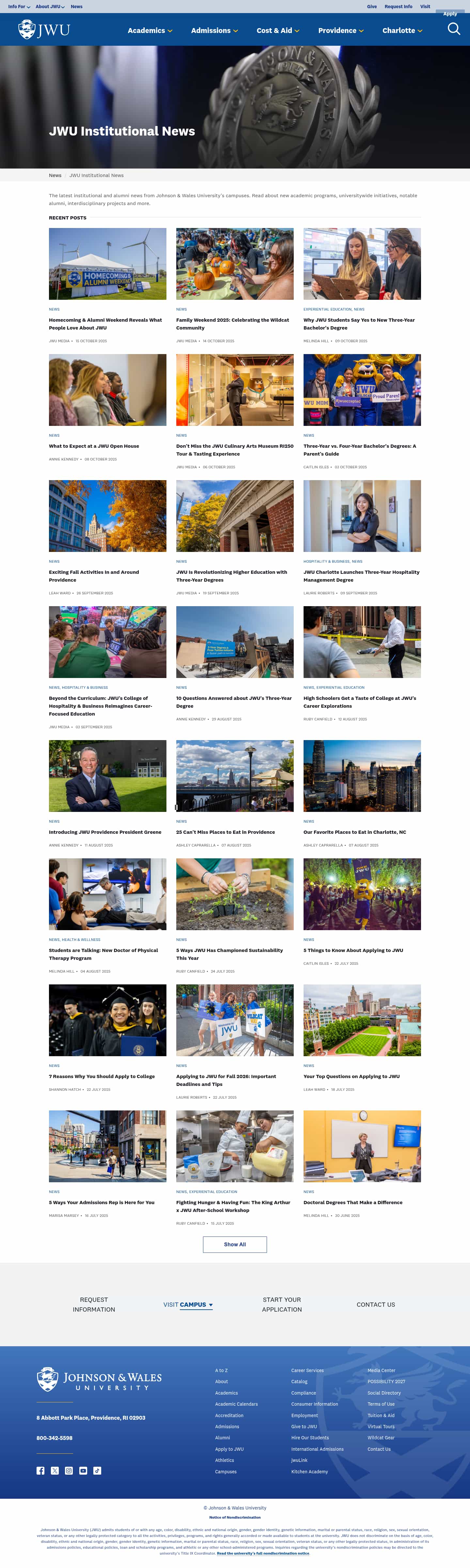Go to the News breadcrumb
Viewport: 470px width, 1568px height.
click(55, 175)
